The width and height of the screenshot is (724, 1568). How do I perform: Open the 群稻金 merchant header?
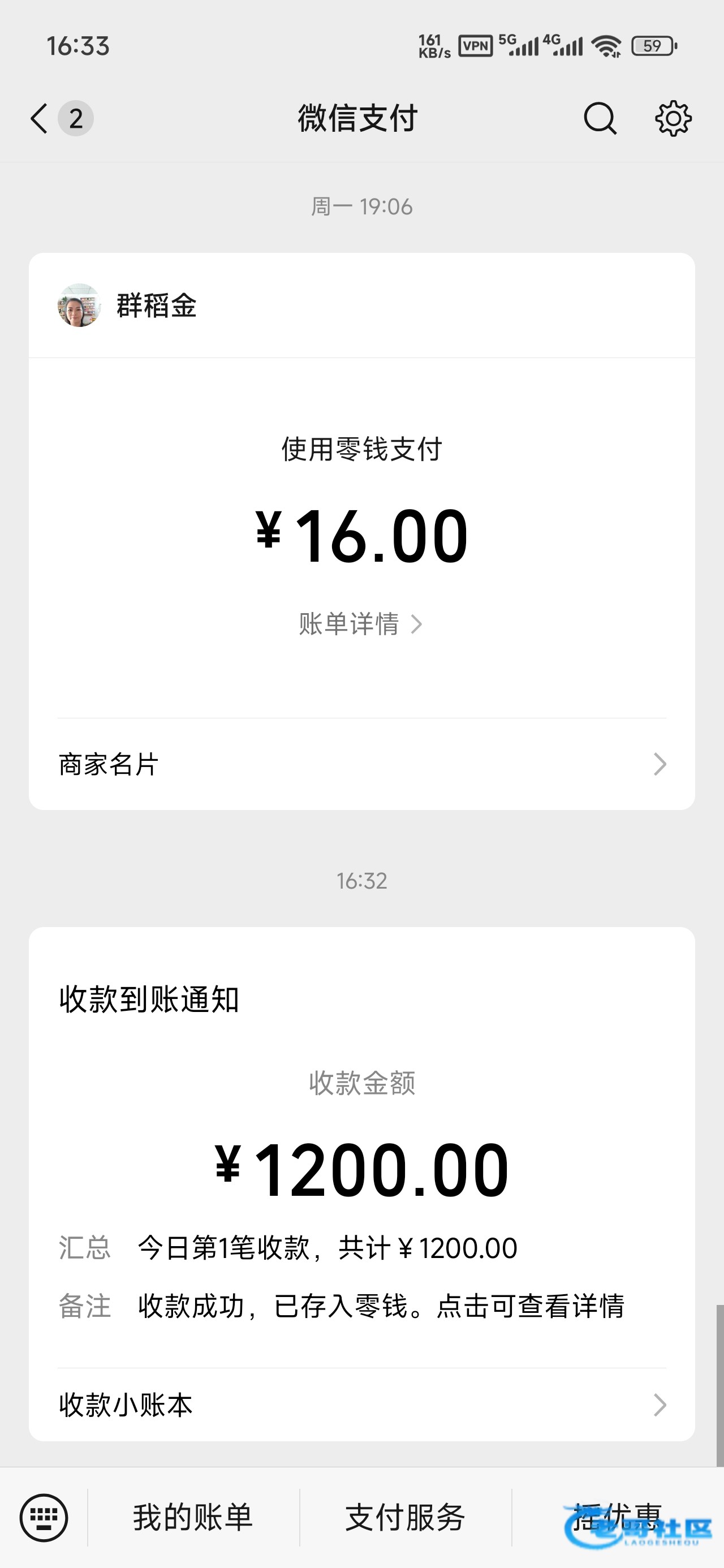coord(157,305)
